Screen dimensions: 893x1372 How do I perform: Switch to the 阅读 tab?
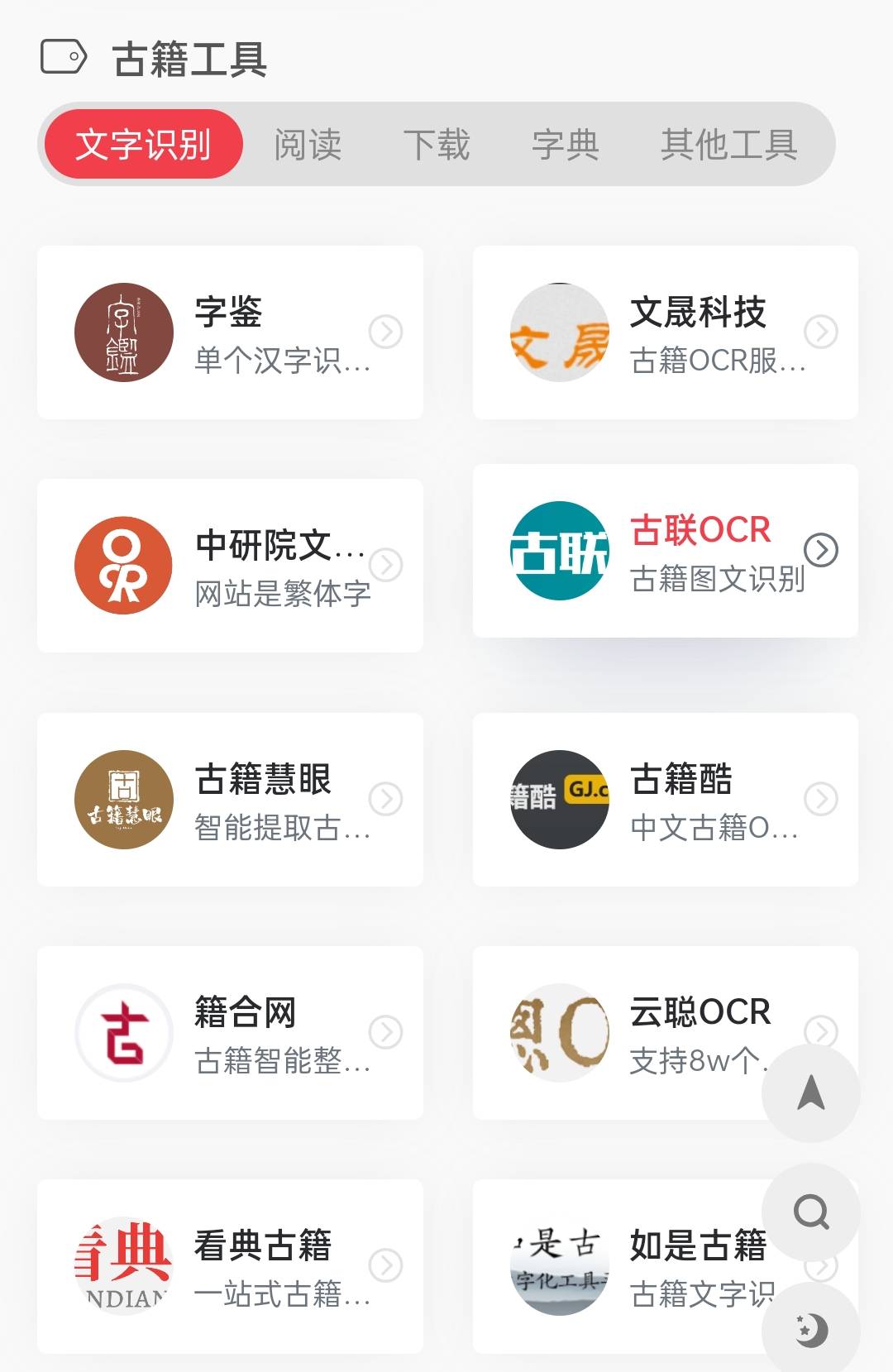tap(308, 145)
